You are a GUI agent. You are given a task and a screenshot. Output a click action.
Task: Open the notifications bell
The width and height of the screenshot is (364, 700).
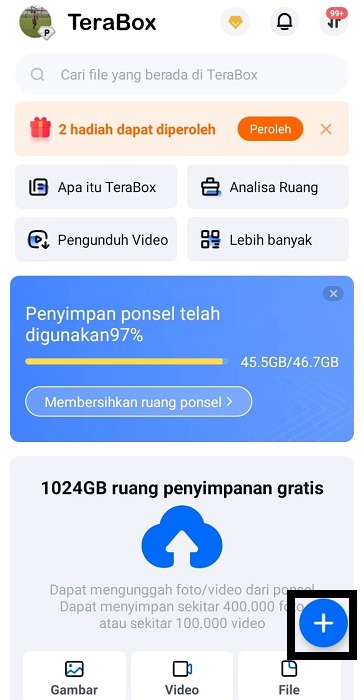(285, 21)
